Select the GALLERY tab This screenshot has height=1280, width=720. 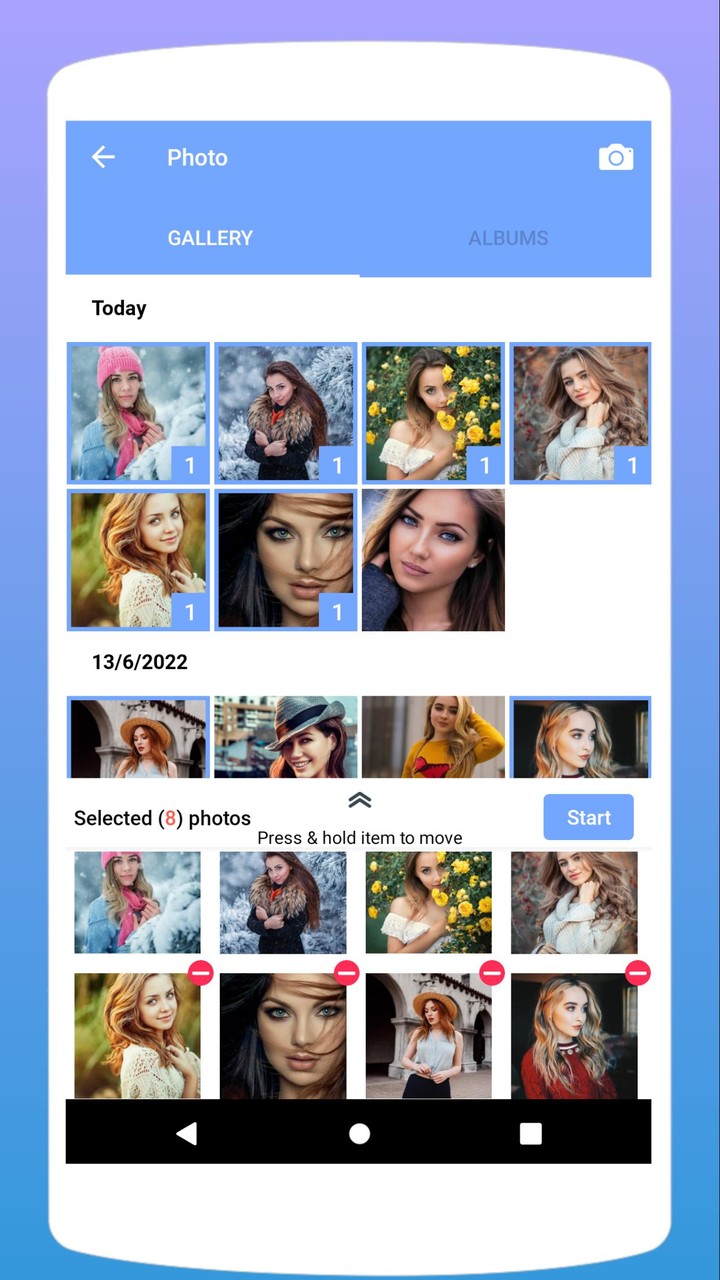(x=210, y=238)
